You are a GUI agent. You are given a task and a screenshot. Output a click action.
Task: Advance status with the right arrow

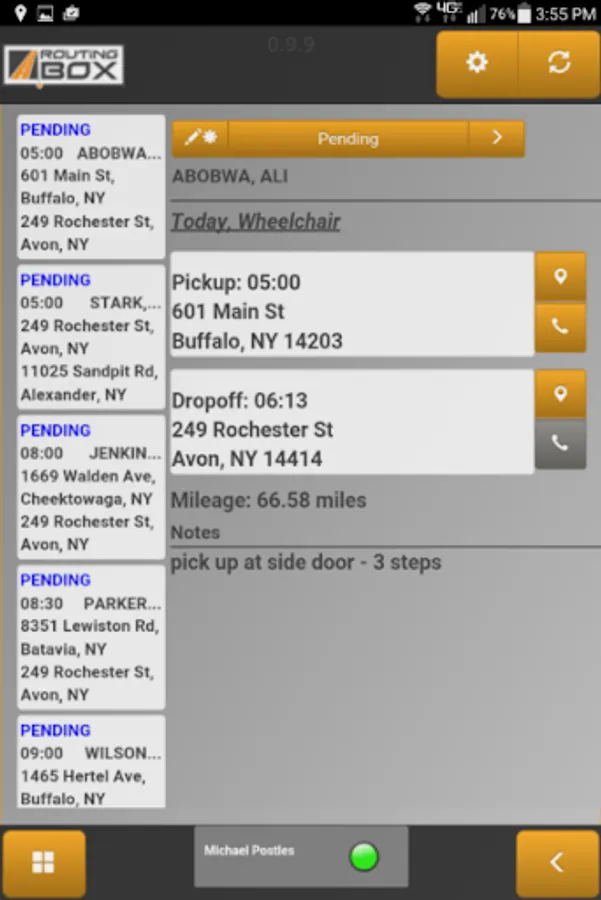[x=497, y=139]
